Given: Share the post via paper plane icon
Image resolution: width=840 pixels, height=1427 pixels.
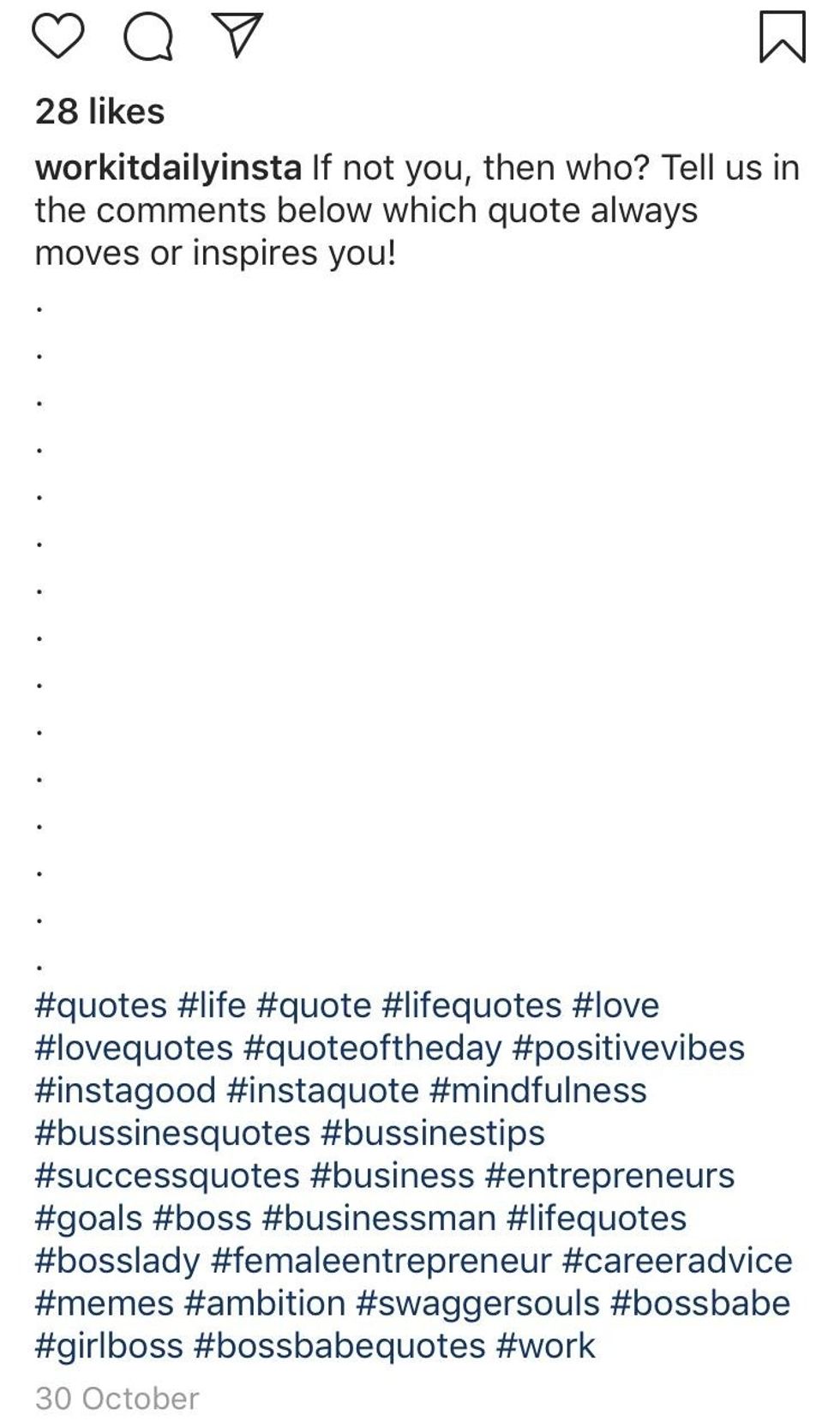Looking at the screenshot, I should point(237,36).
